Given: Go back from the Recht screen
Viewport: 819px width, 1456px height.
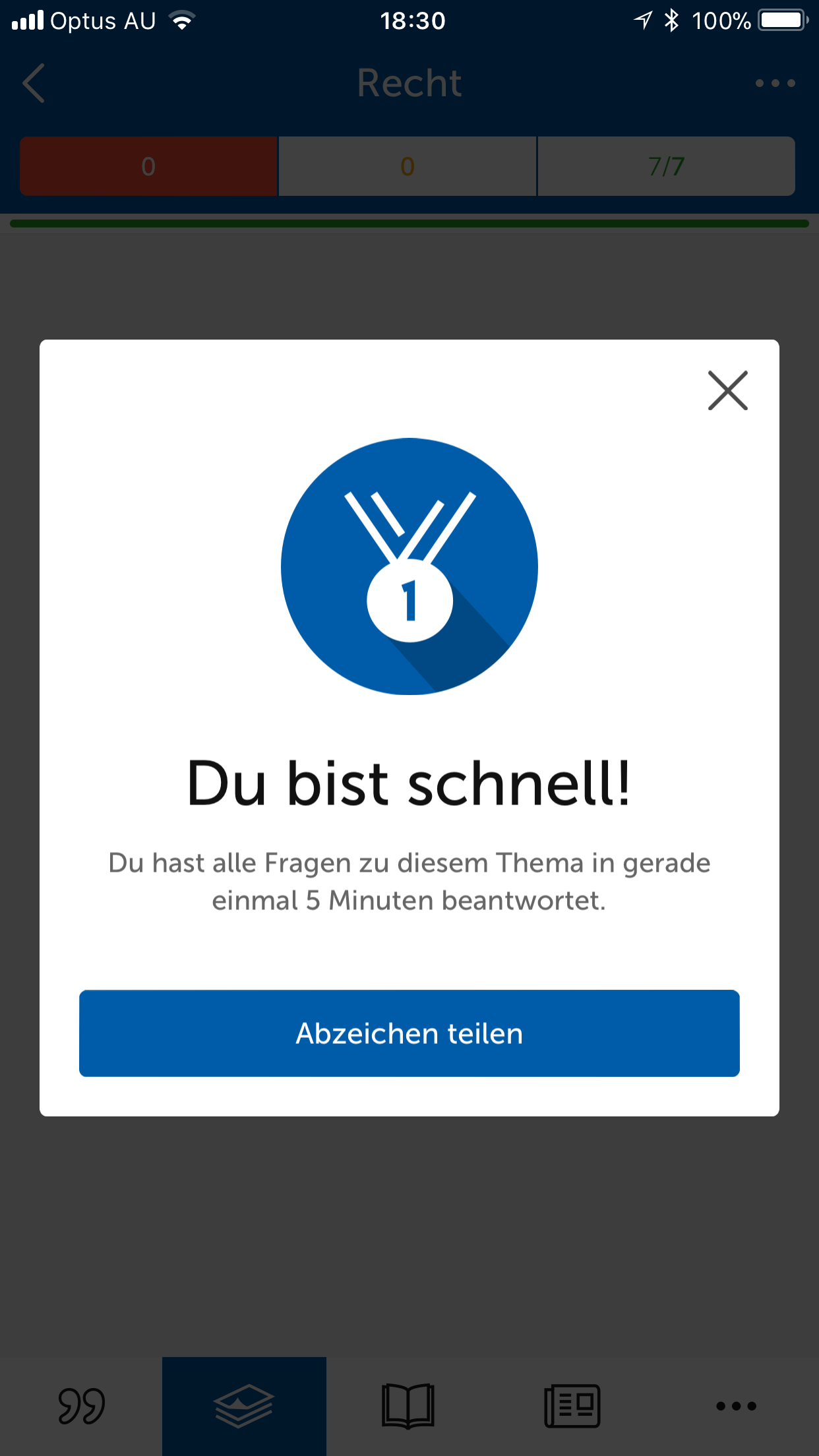Looking at the screenshot, I should (34, 83).
